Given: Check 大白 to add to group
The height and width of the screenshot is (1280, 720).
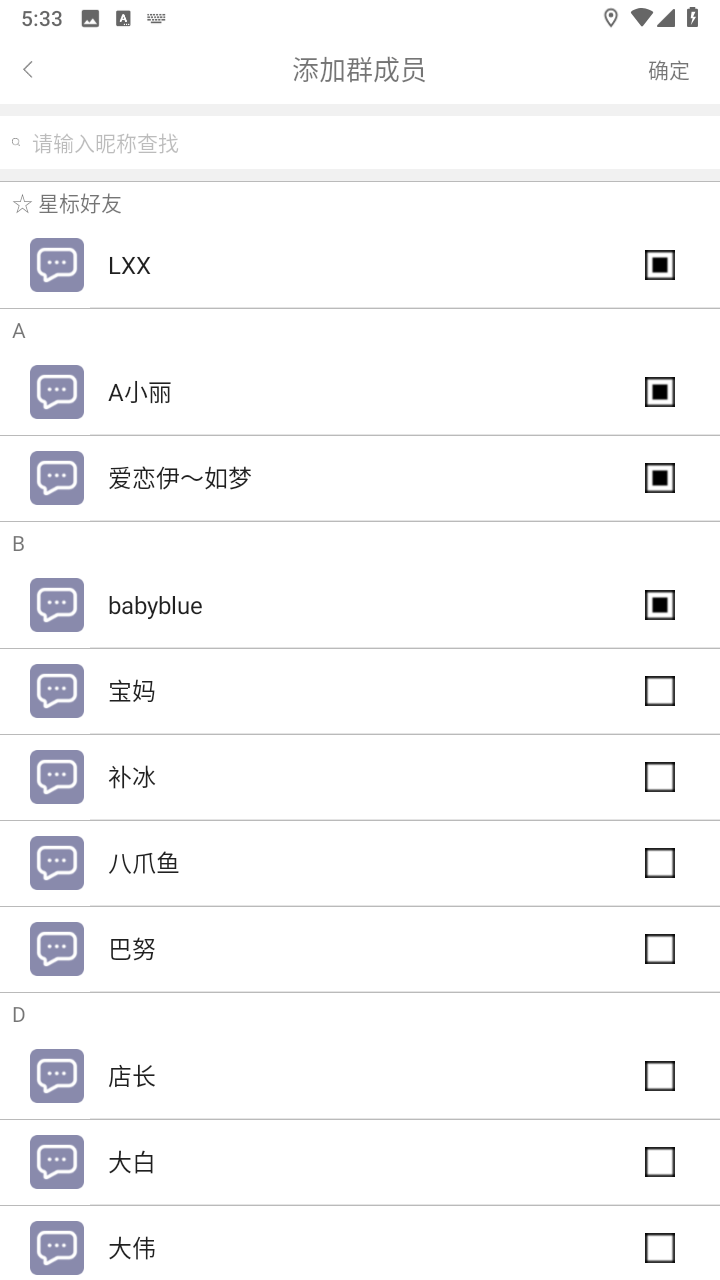Looking at the screenshot, I should point(660,1162).
